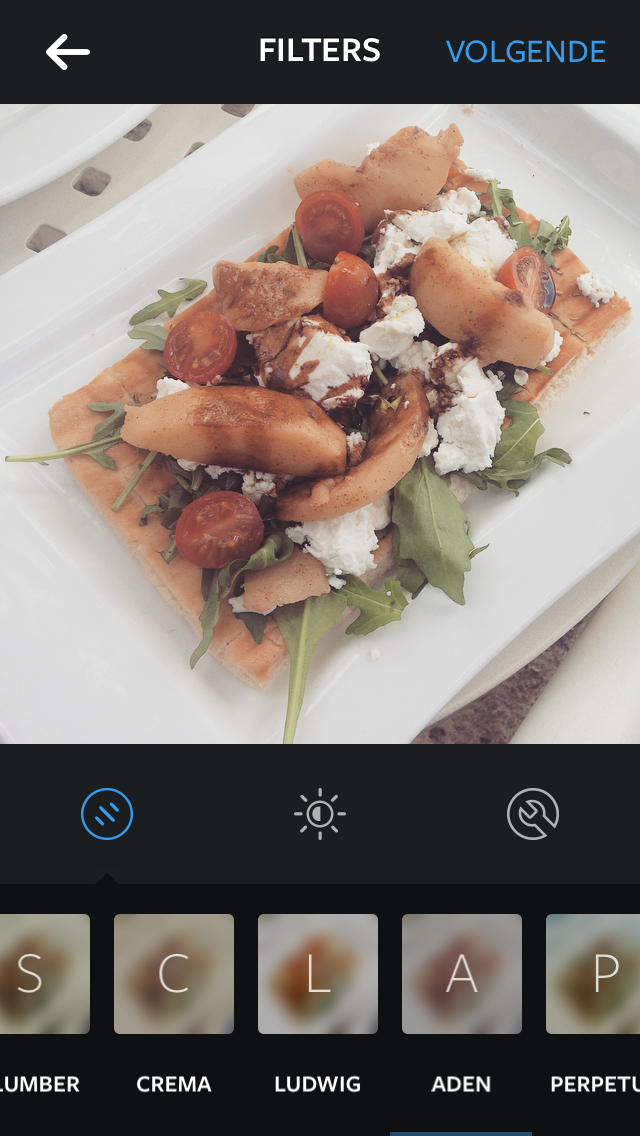Open the Lux brightness adjustment
The height and width of the screenshot is (1136, 640).
pyautogui.click(x=320, y=815)
